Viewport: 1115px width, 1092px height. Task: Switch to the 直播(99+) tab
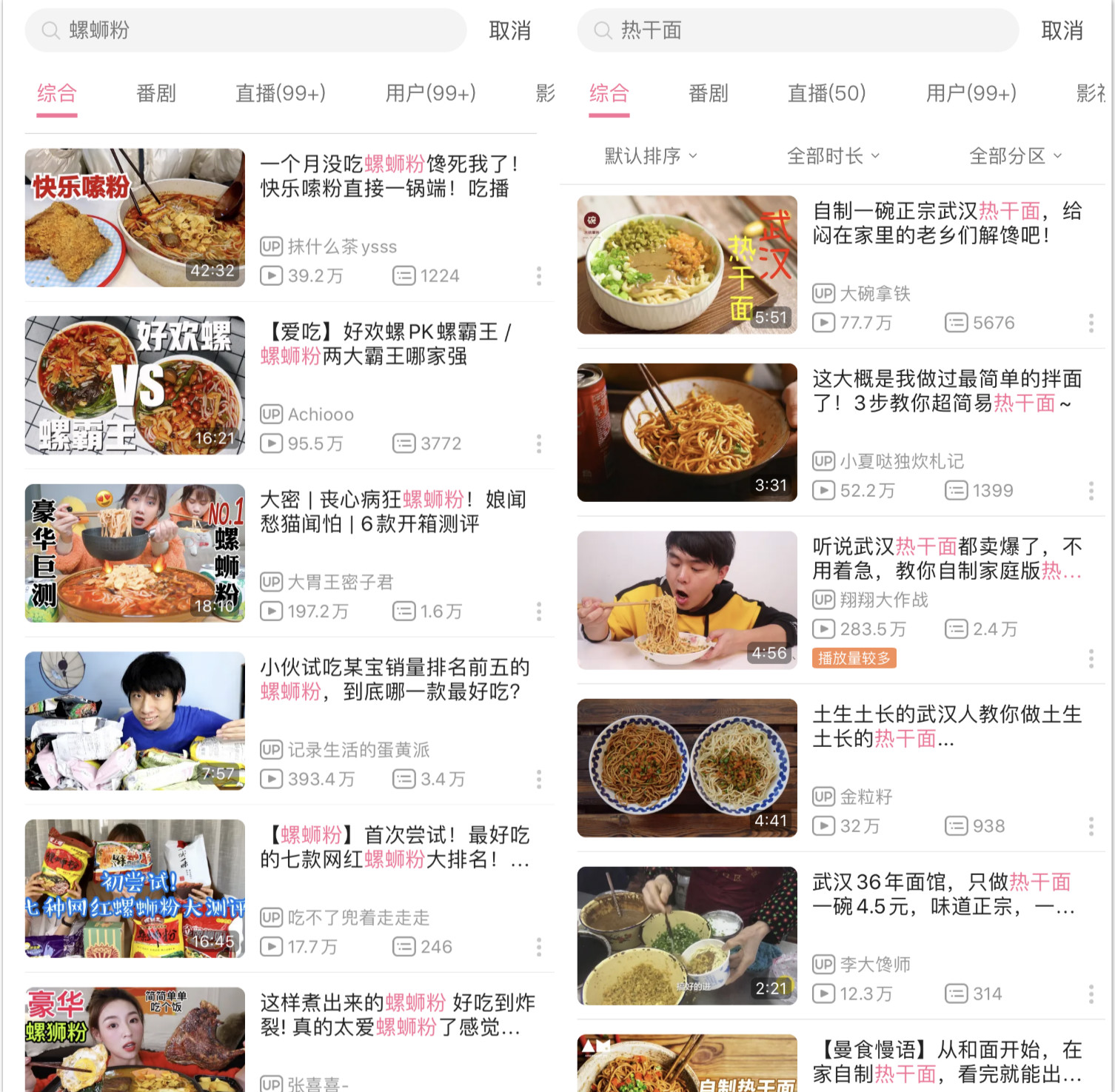[280, 93]
